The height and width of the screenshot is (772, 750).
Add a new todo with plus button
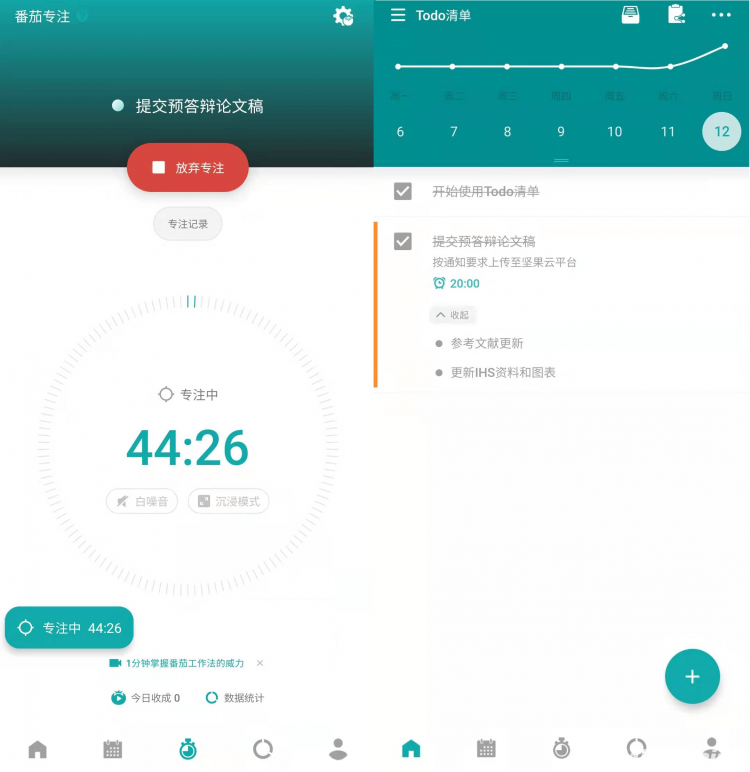692,677
